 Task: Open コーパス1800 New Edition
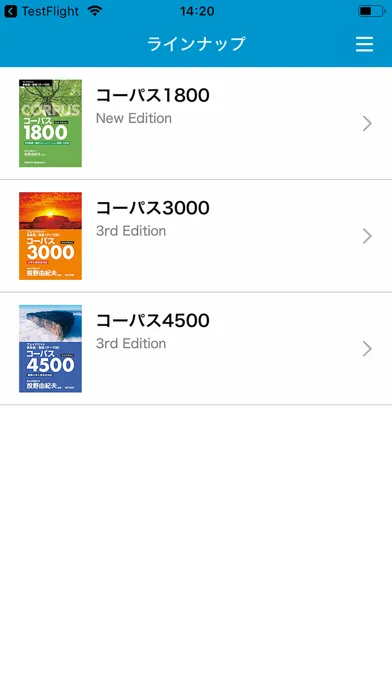(x=196, y=123)
